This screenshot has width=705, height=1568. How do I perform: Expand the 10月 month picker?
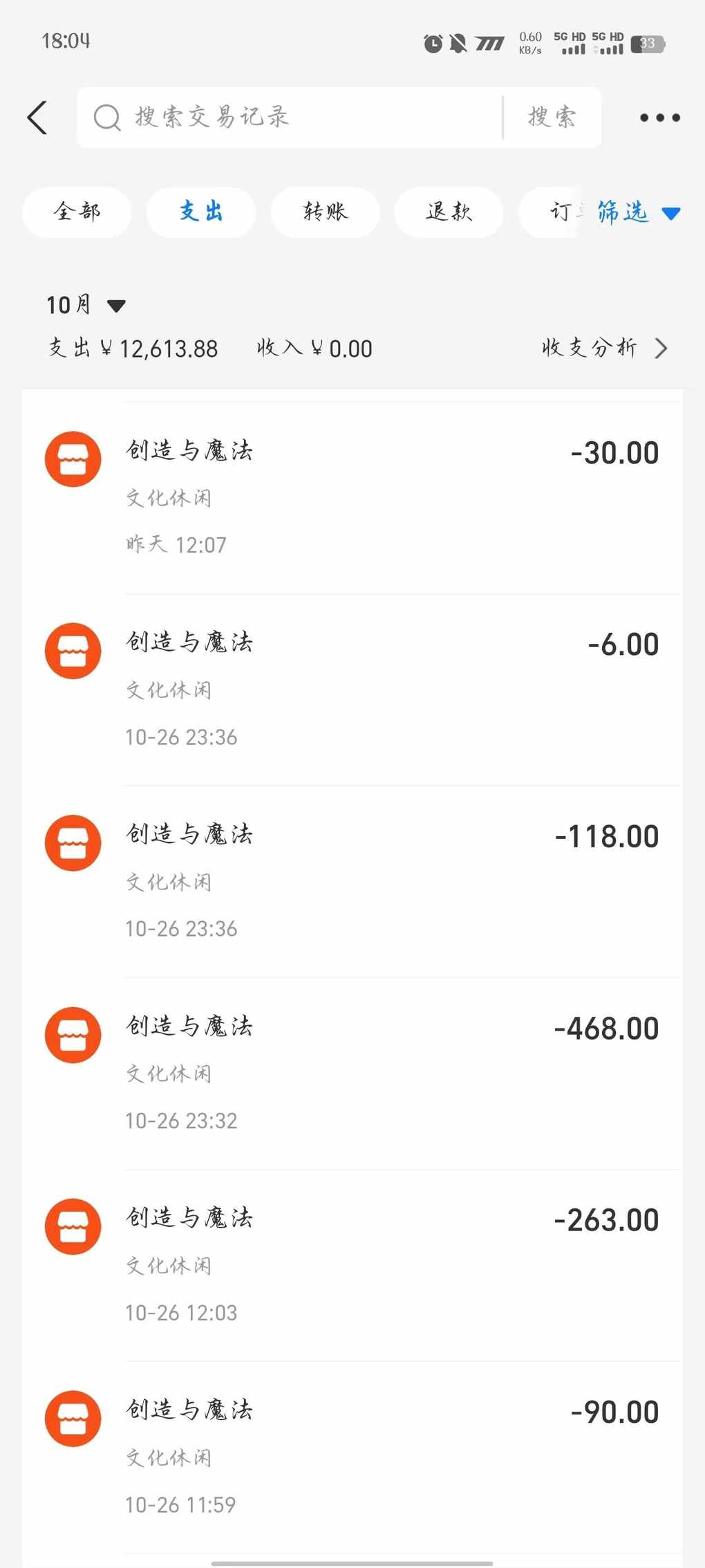(x=86, y=305)
